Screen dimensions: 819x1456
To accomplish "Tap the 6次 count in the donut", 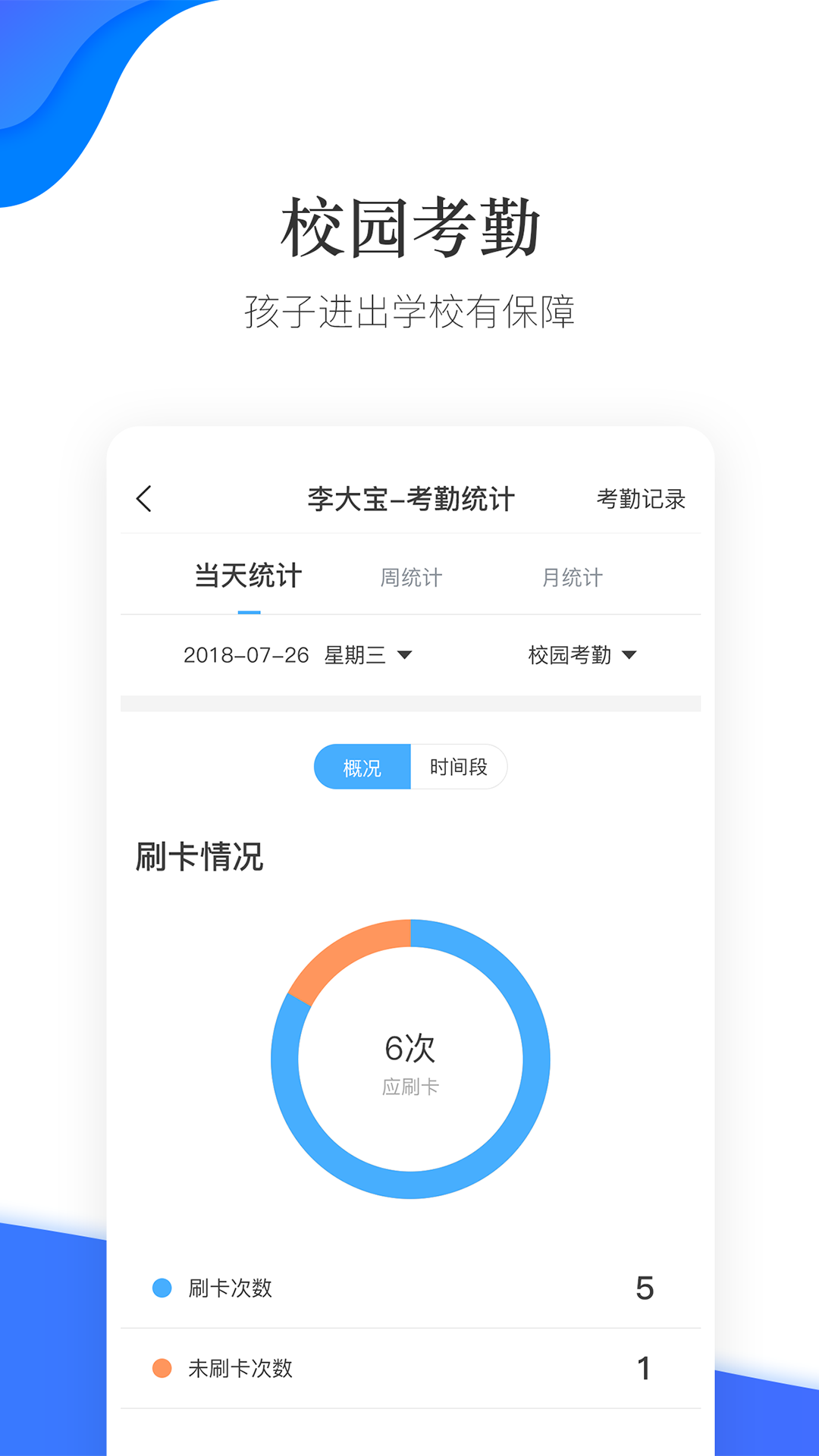I will tap(409, 1047).
